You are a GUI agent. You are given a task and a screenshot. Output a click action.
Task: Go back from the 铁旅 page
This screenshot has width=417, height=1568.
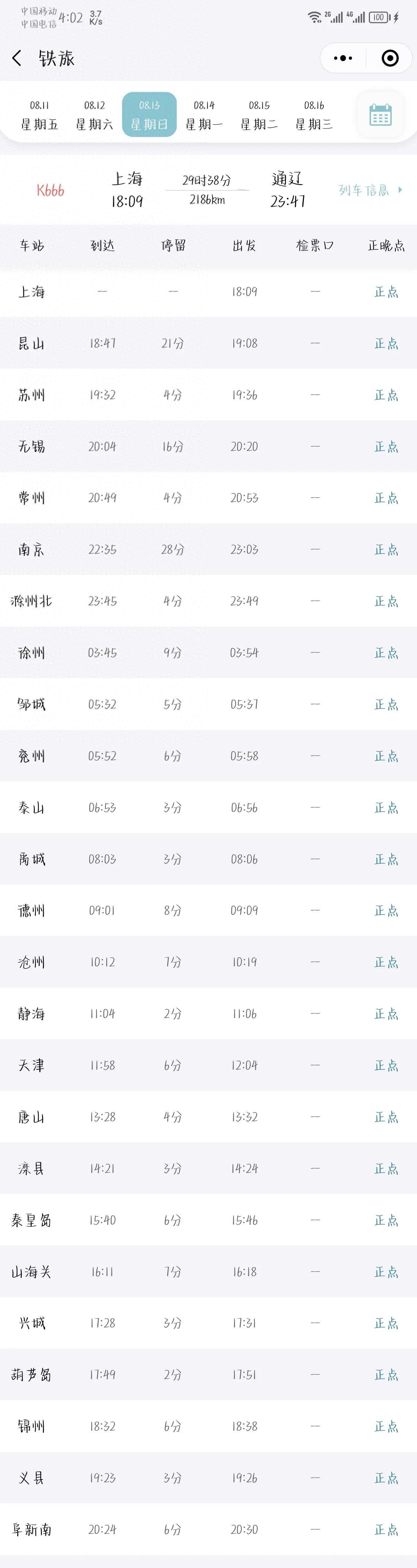click(17, 58)
